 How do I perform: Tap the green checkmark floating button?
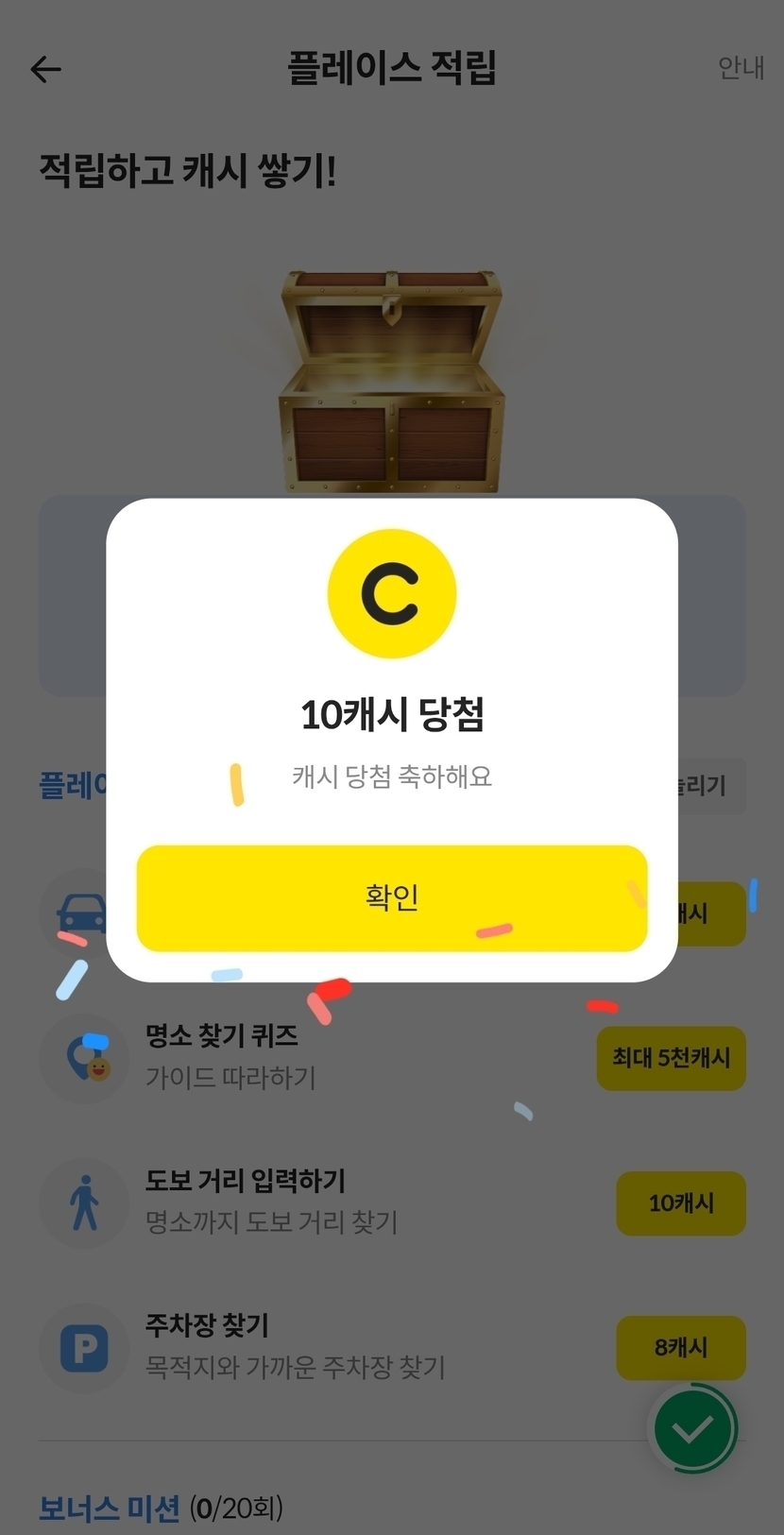click(x=693, y=1428)
